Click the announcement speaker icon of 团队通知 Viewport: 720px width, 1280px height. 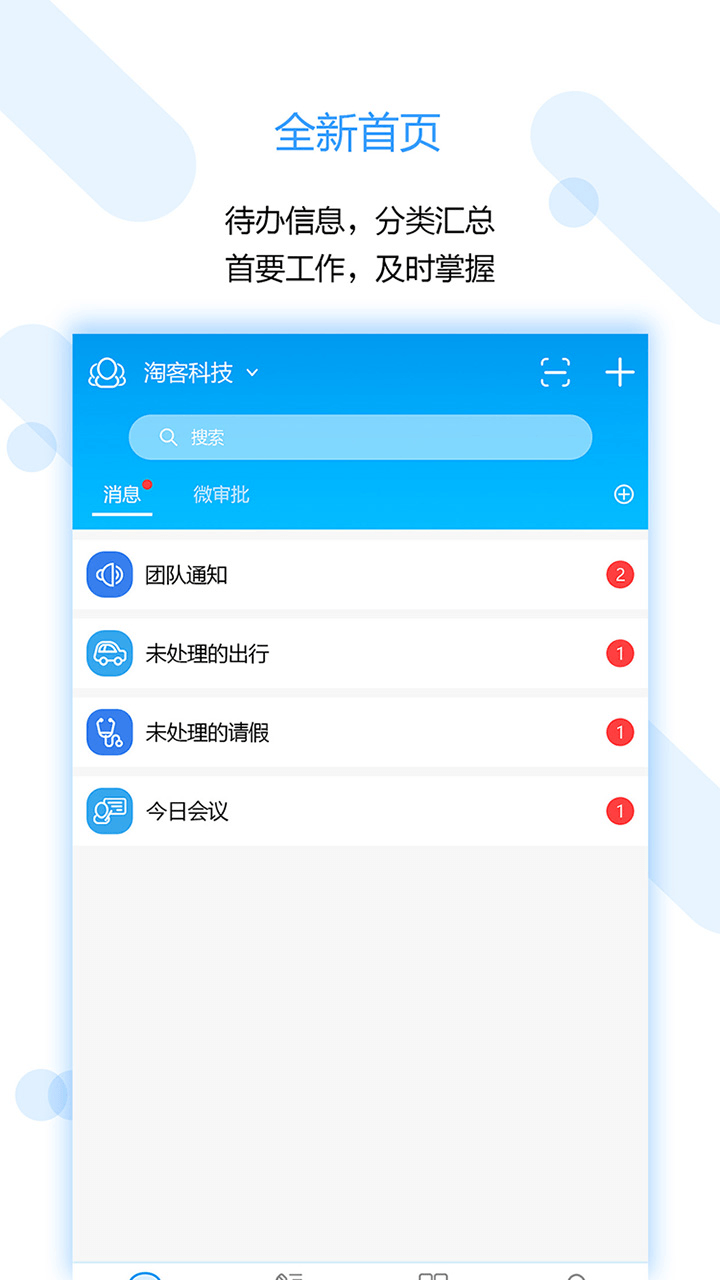pyautogui.click(x=109, y=574)
